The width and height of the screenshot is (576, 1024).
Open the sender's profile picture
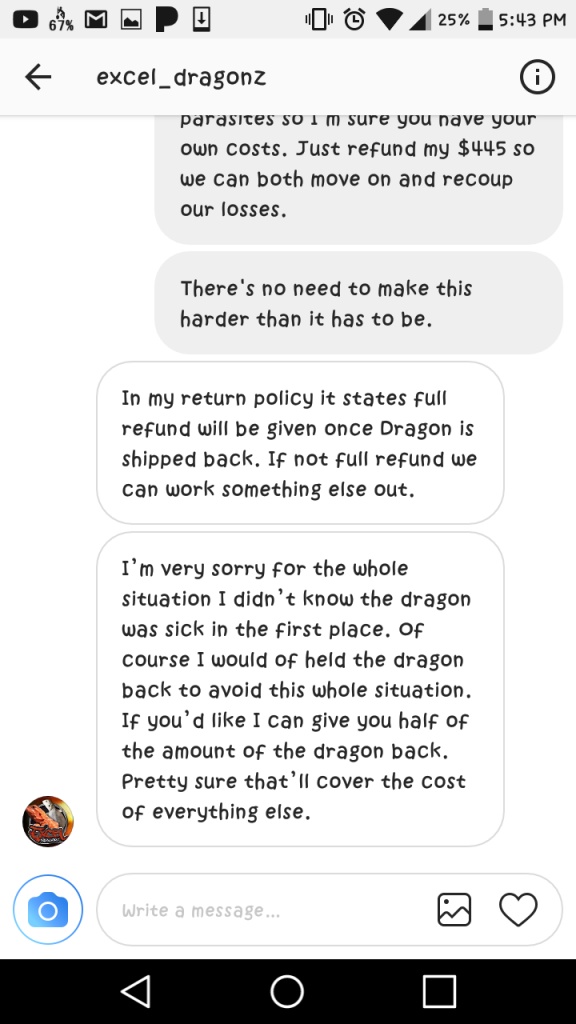tap(48, 822)
